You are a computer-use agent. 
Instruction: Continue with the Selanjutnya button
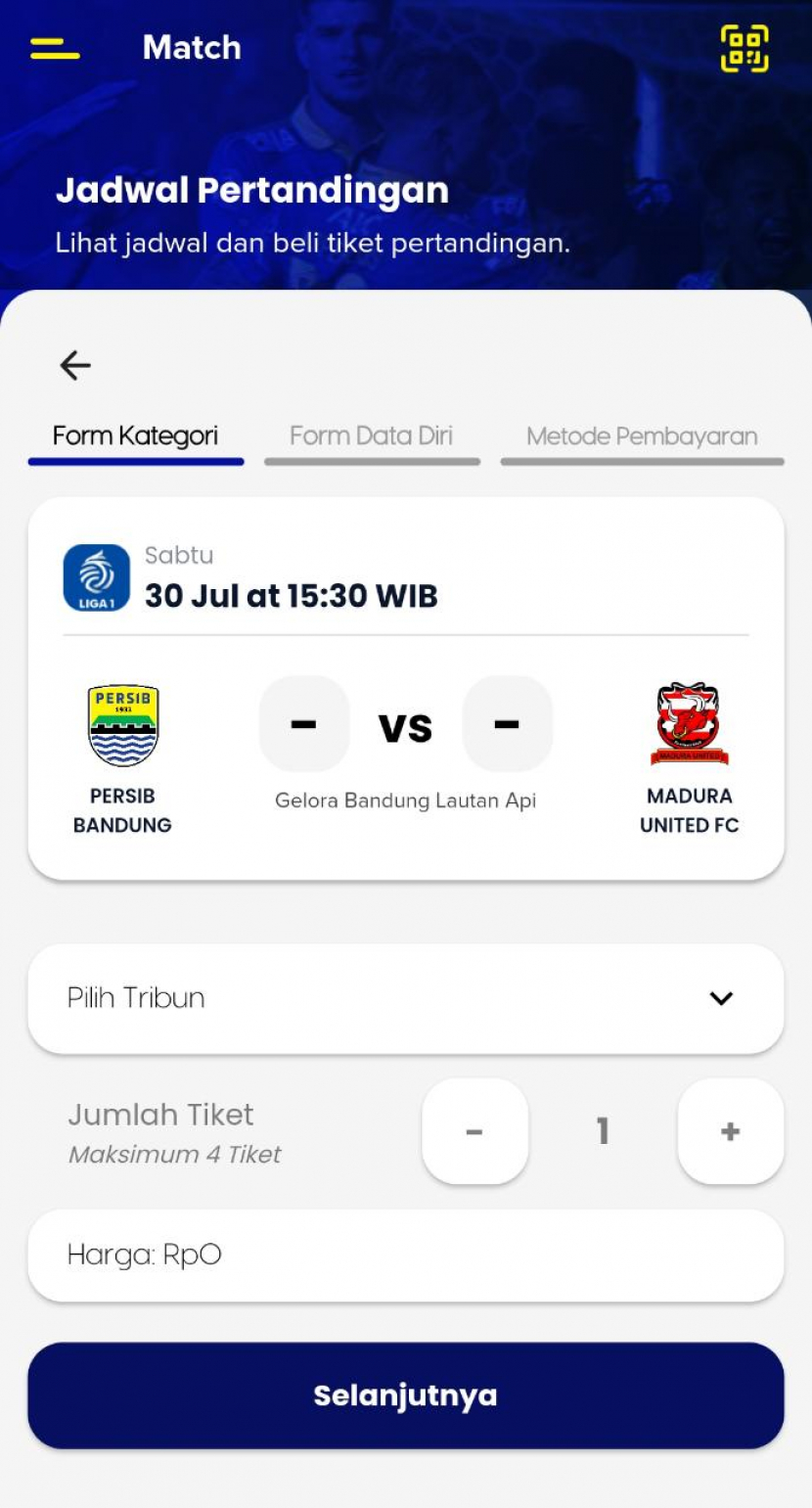(x=405, y=1394)
